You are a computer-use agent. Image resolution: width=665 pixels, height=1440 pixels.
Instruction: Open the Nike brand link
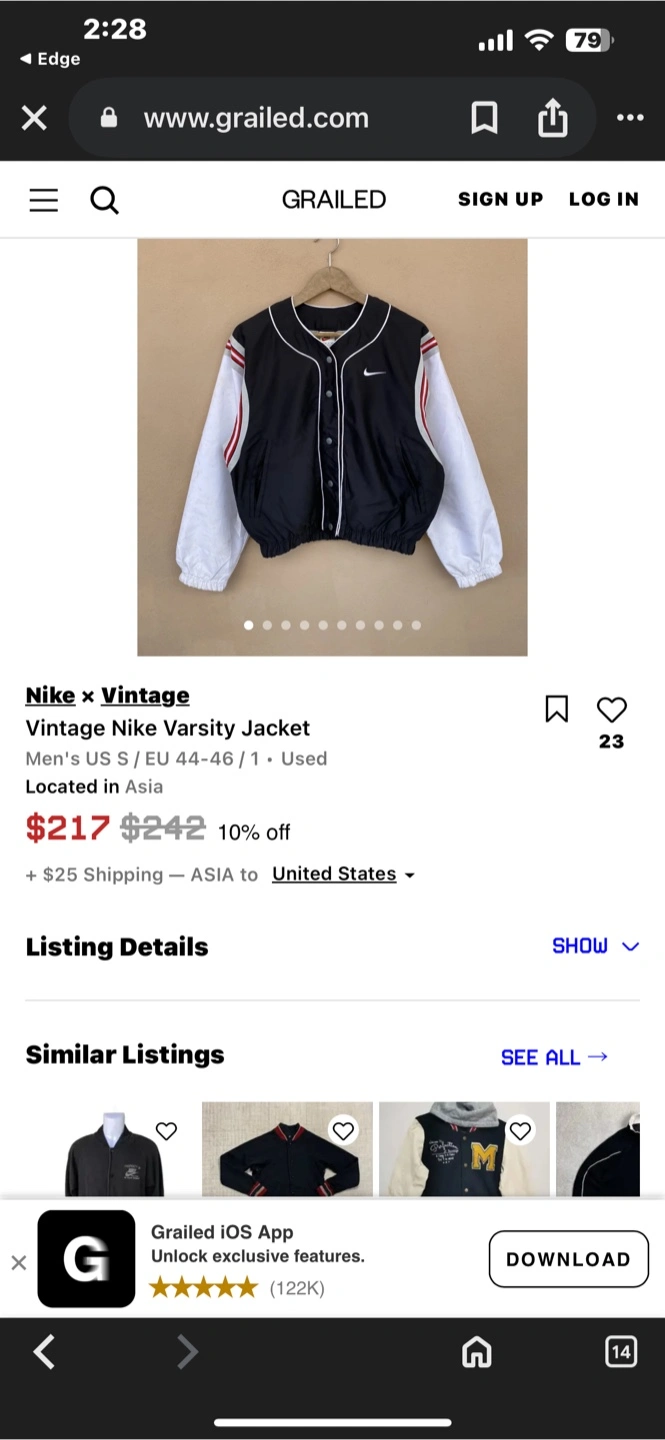50,695
